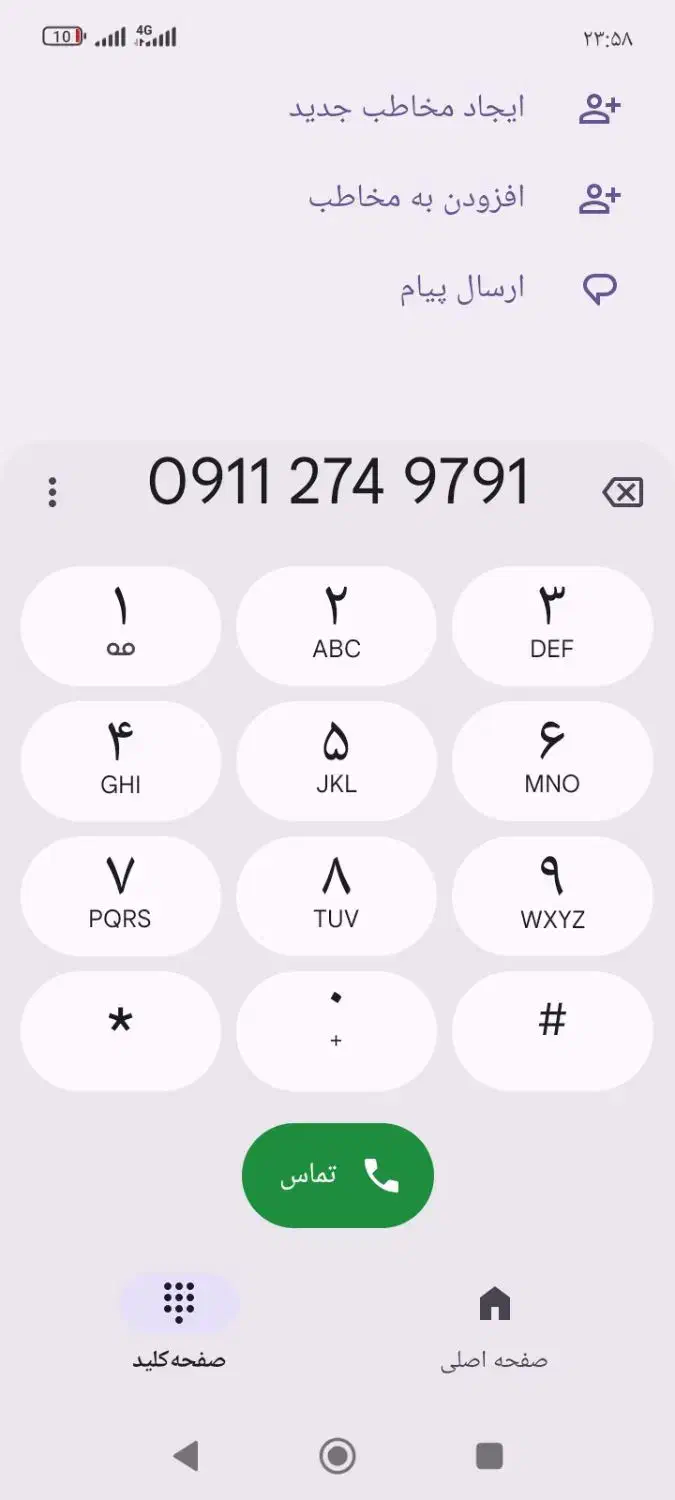Open the three-dot overflow menu beside the number
This screenshot has height=1500, width=675.
click(52, 492)
